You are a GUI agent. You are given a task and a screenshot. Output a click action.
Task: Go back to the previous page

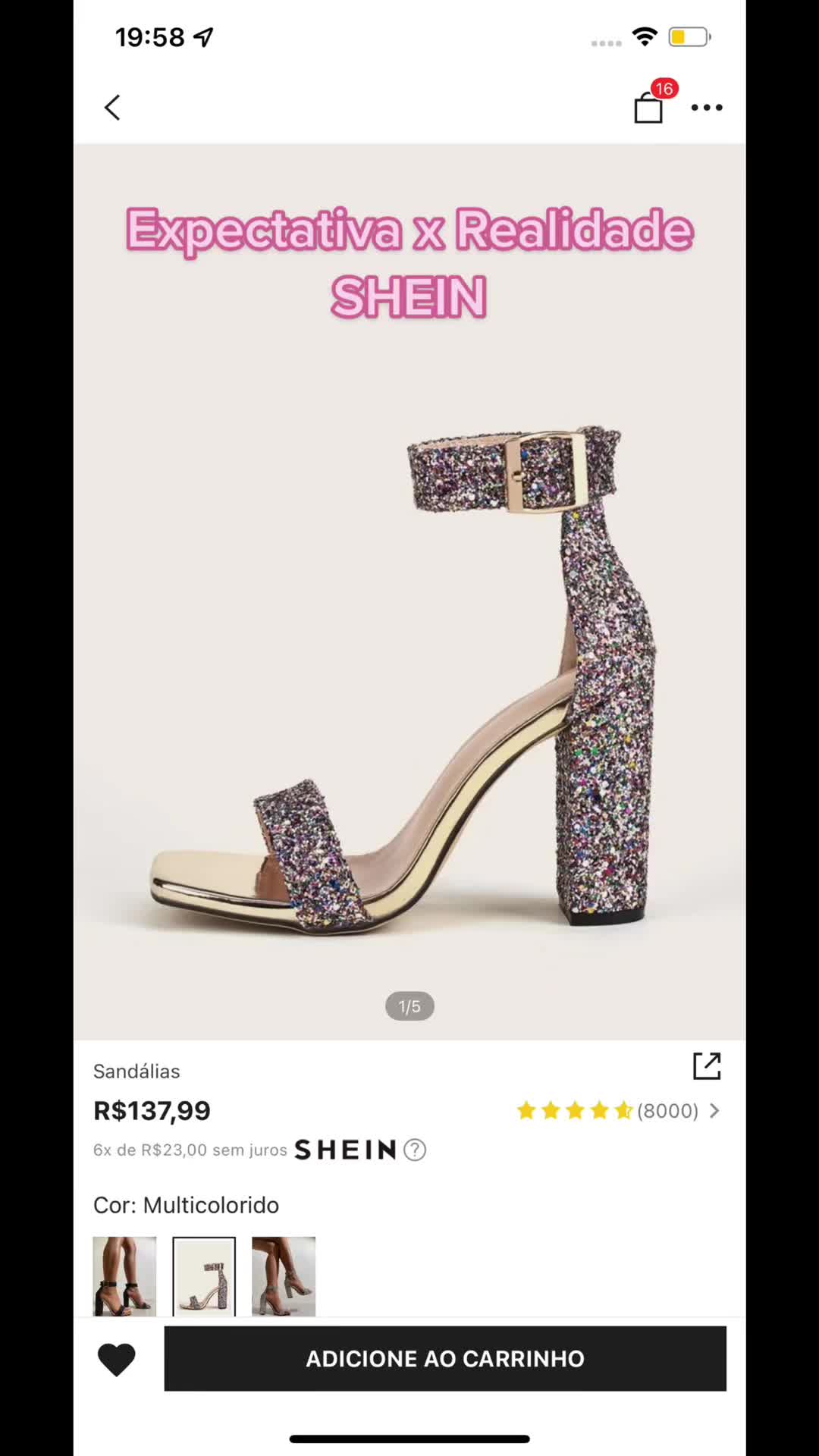(x=112, y=108)
